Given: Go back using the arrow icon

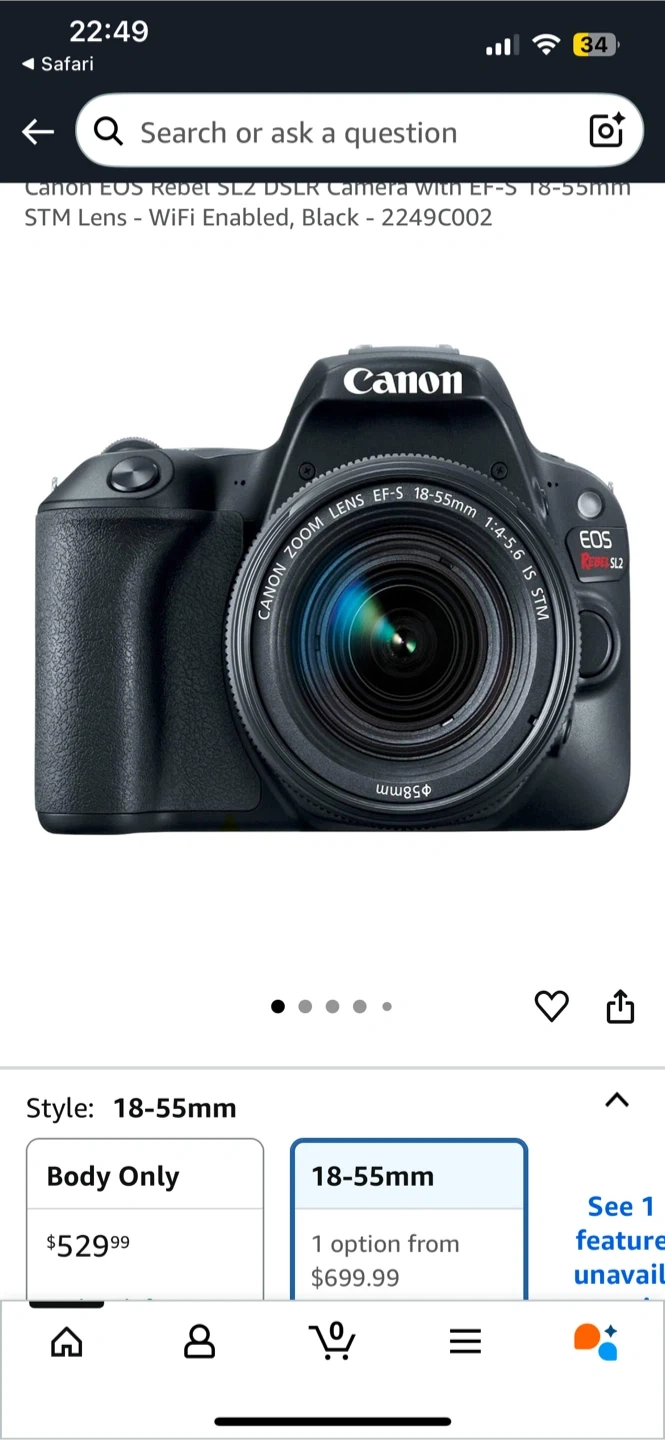Looking at the screenshot, I should tap(38, 132).
